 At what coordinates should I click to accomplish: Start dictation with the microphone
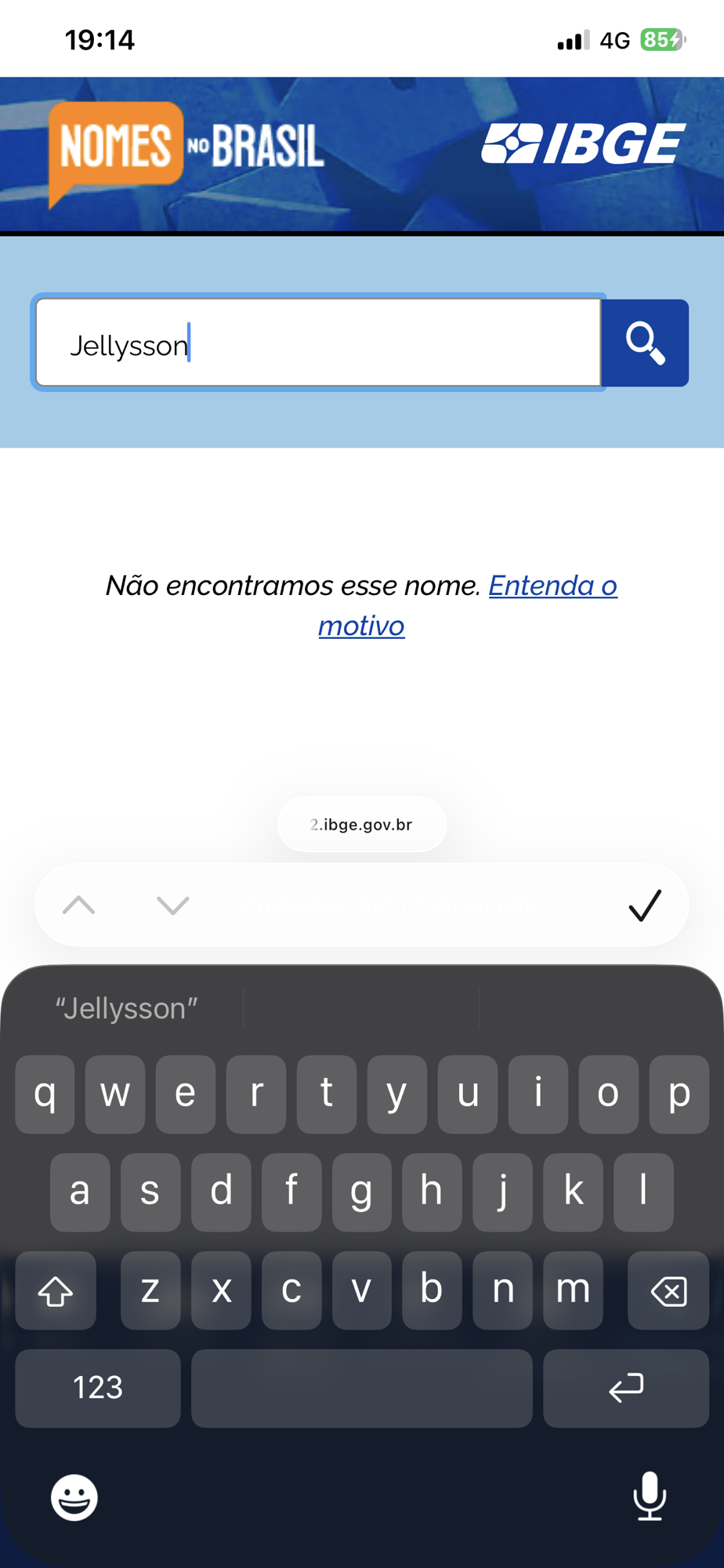click(x=650, y=1496)
